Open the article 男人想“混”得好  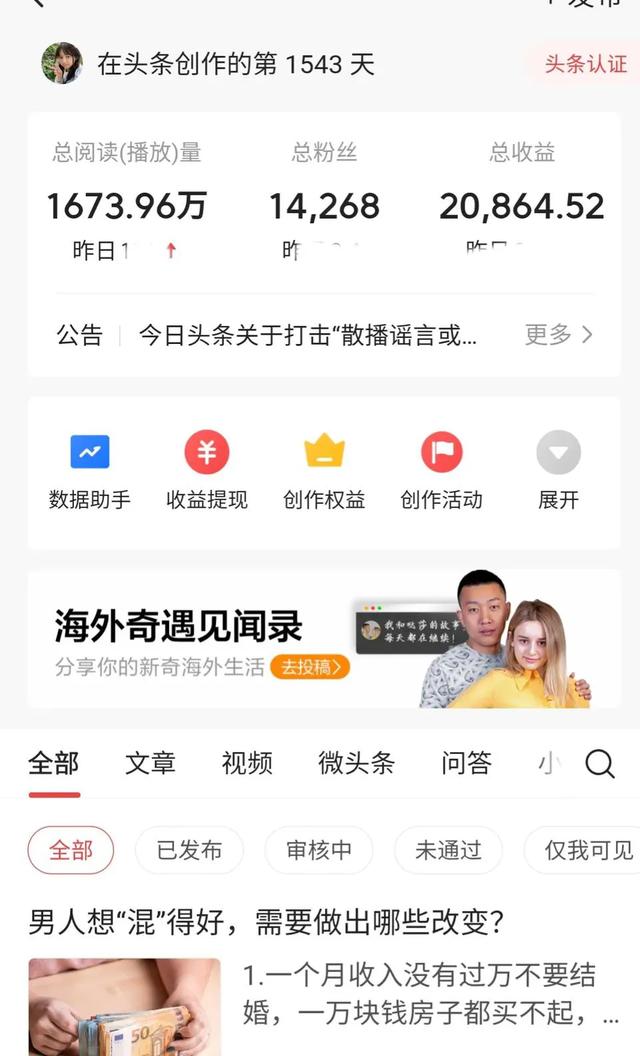(x=266, y=922)
